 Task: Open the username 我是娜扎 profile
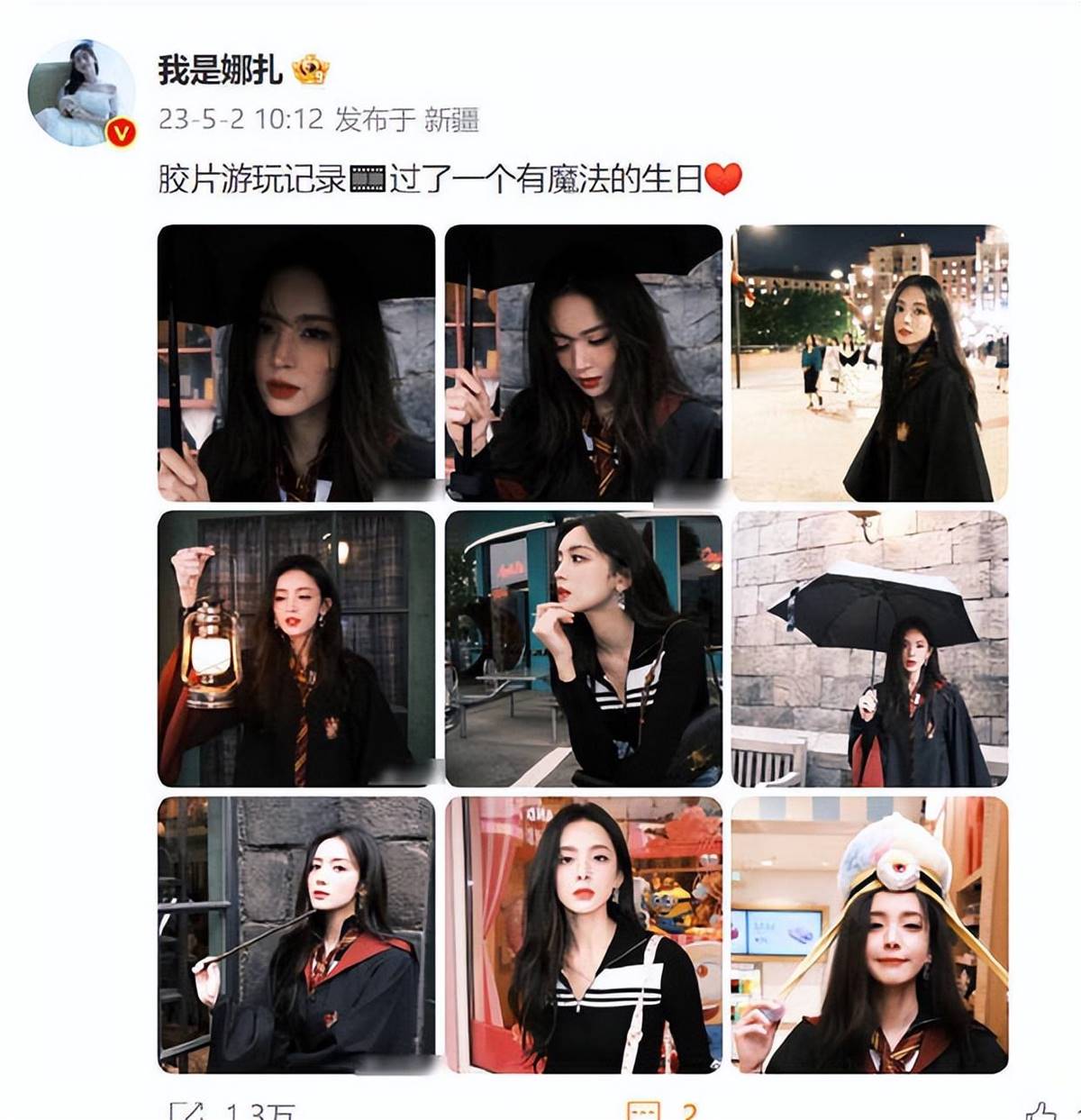coord(220,69)
